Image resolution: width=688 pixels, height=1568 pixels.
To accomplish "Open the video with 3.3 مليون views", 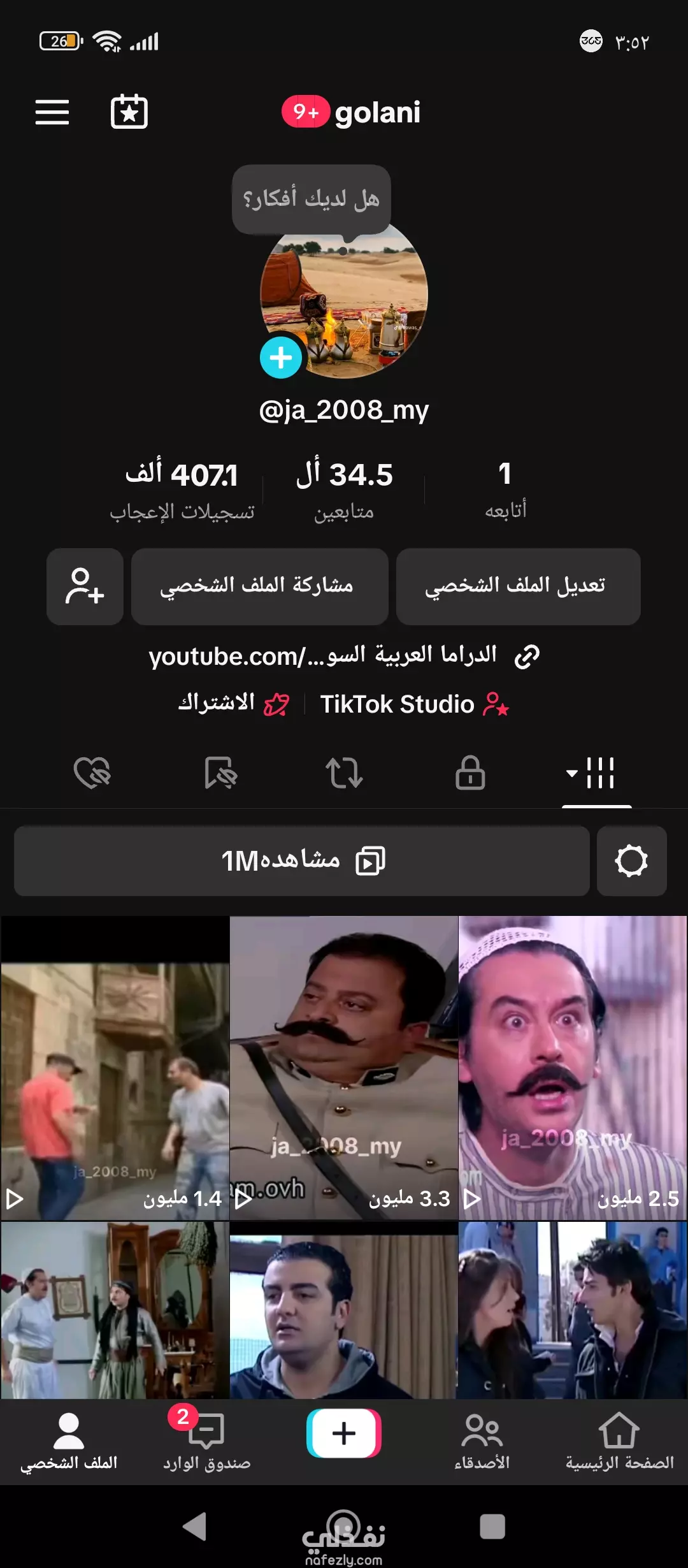I will click(x=344, y=1068).
